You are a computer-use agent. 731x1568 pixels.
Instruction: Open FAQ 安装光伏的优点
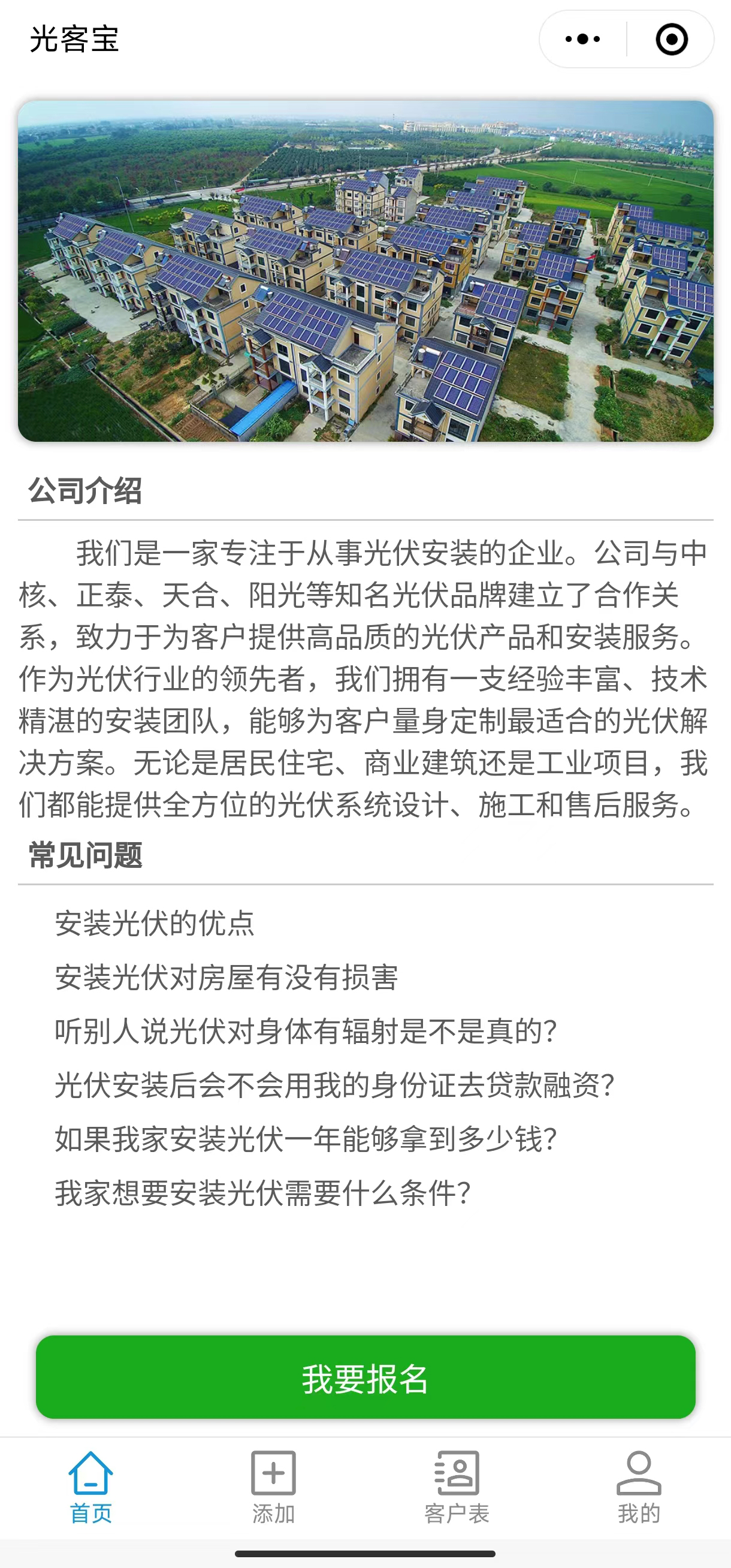[x=155, y=923]
